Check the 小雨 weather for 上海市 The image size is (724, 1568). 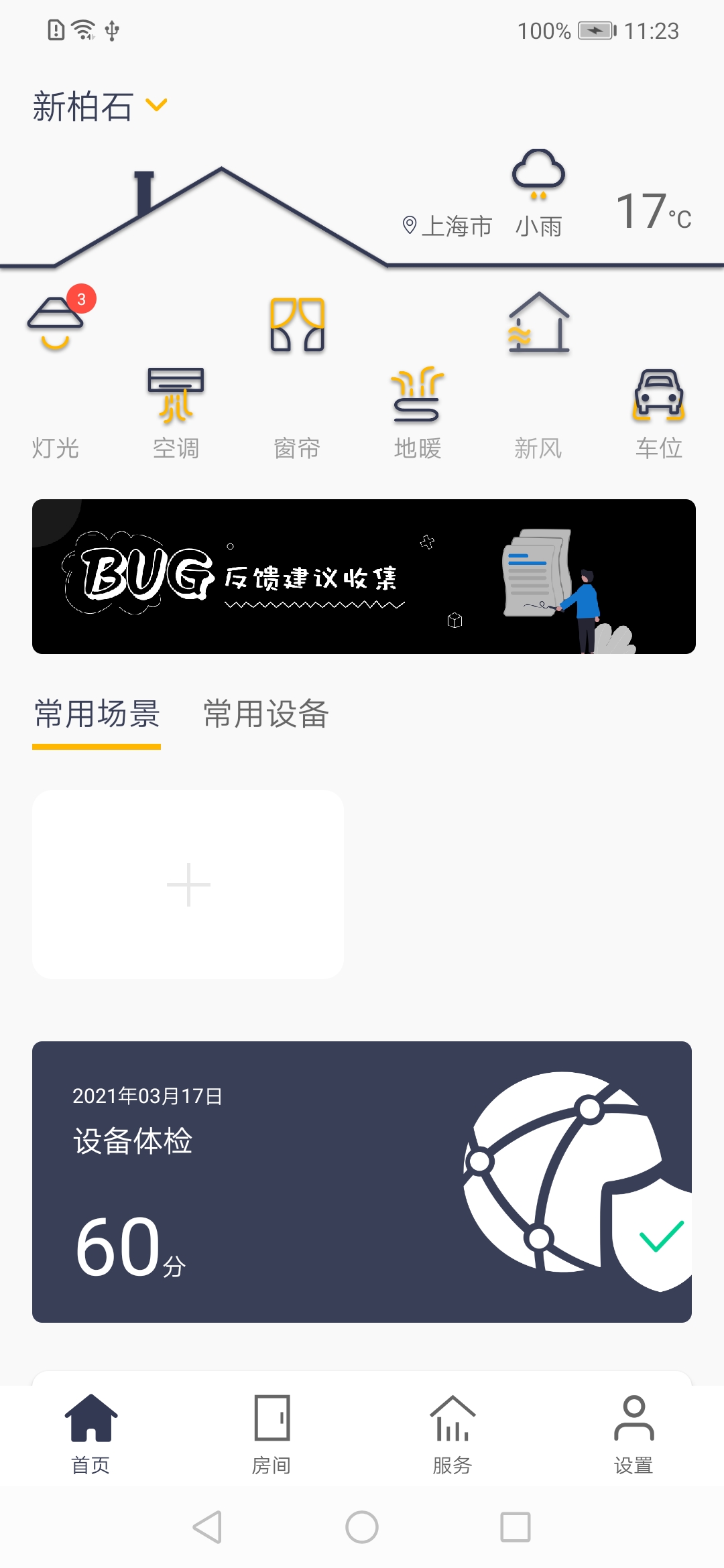538,194
